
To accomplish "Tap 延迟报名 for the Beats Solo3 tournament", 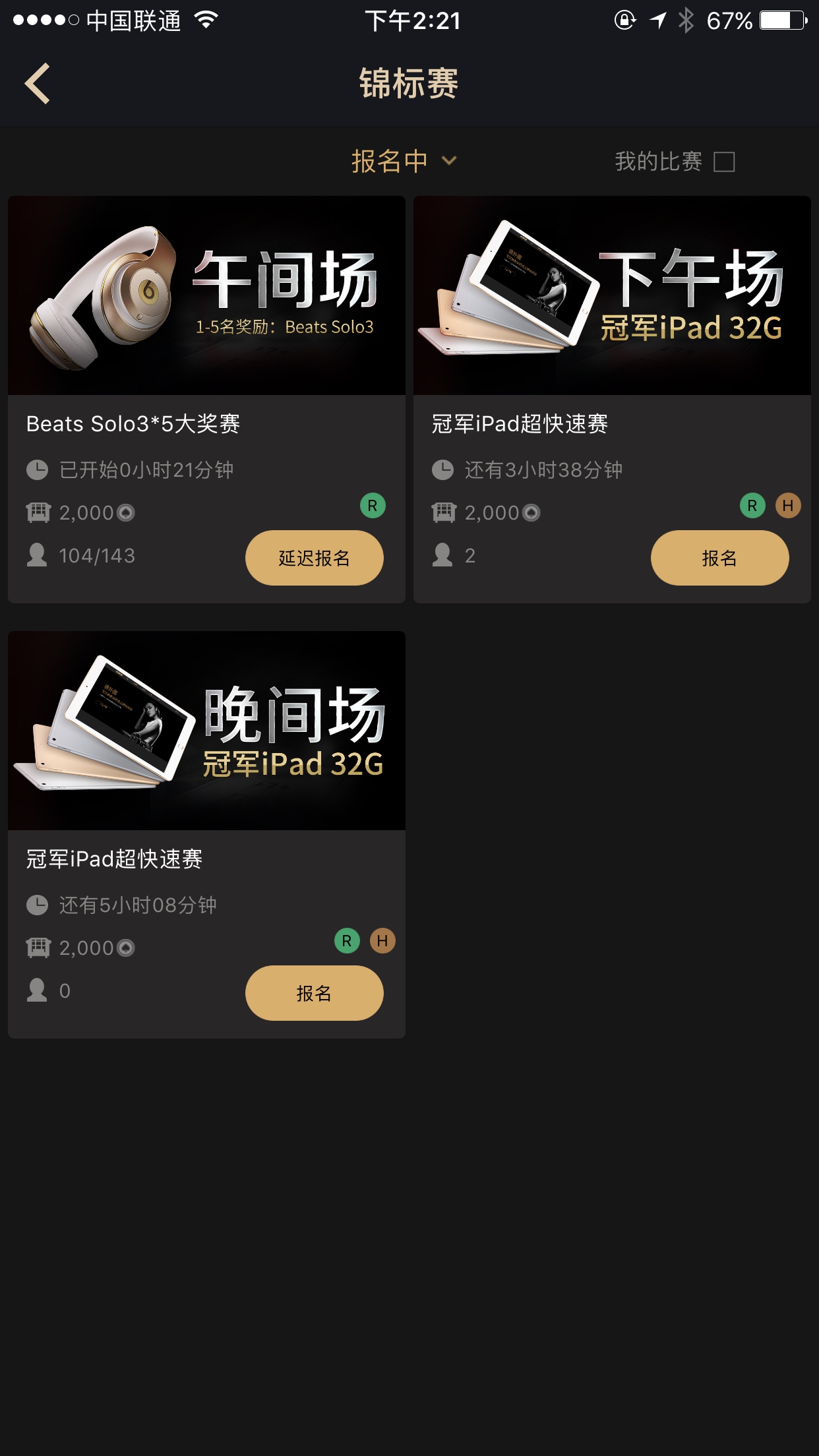I will 314,558.
